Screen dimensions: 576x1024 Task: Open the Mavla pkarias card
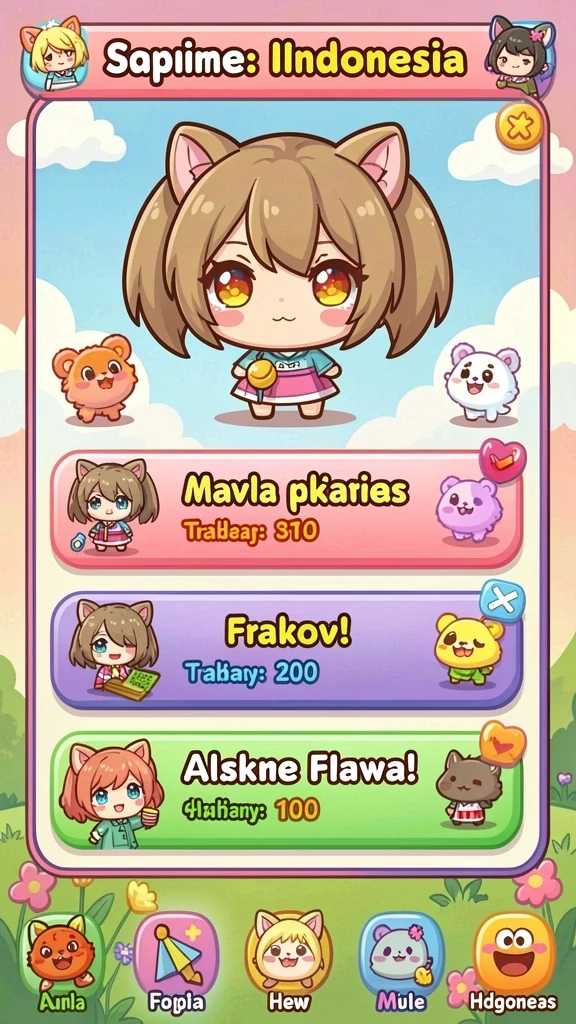tap(287, 509)
